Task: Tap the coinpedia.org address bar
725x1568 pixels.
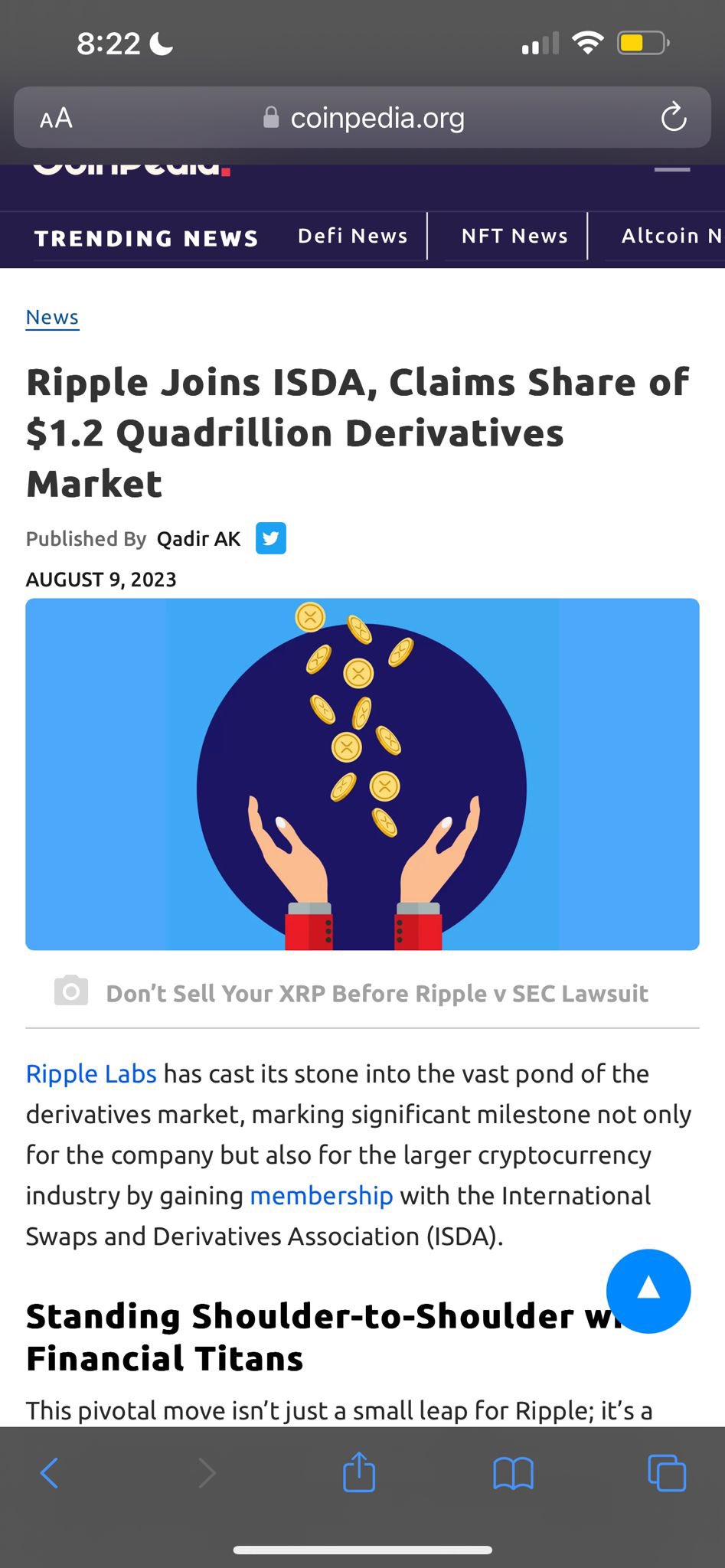Action: click(362, 118)
